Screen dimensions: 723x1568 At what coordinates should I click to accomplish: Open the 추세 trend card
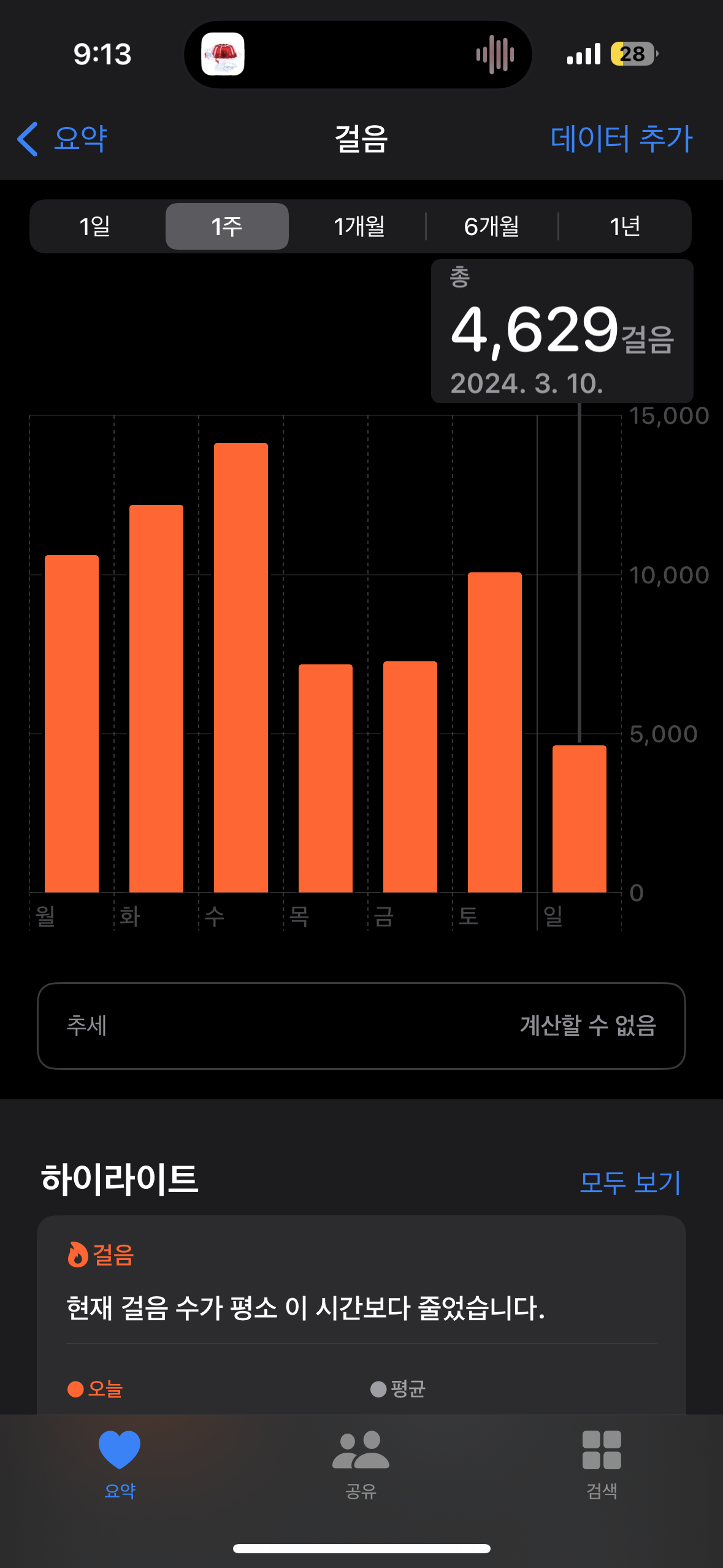(x=361, y=1026)
